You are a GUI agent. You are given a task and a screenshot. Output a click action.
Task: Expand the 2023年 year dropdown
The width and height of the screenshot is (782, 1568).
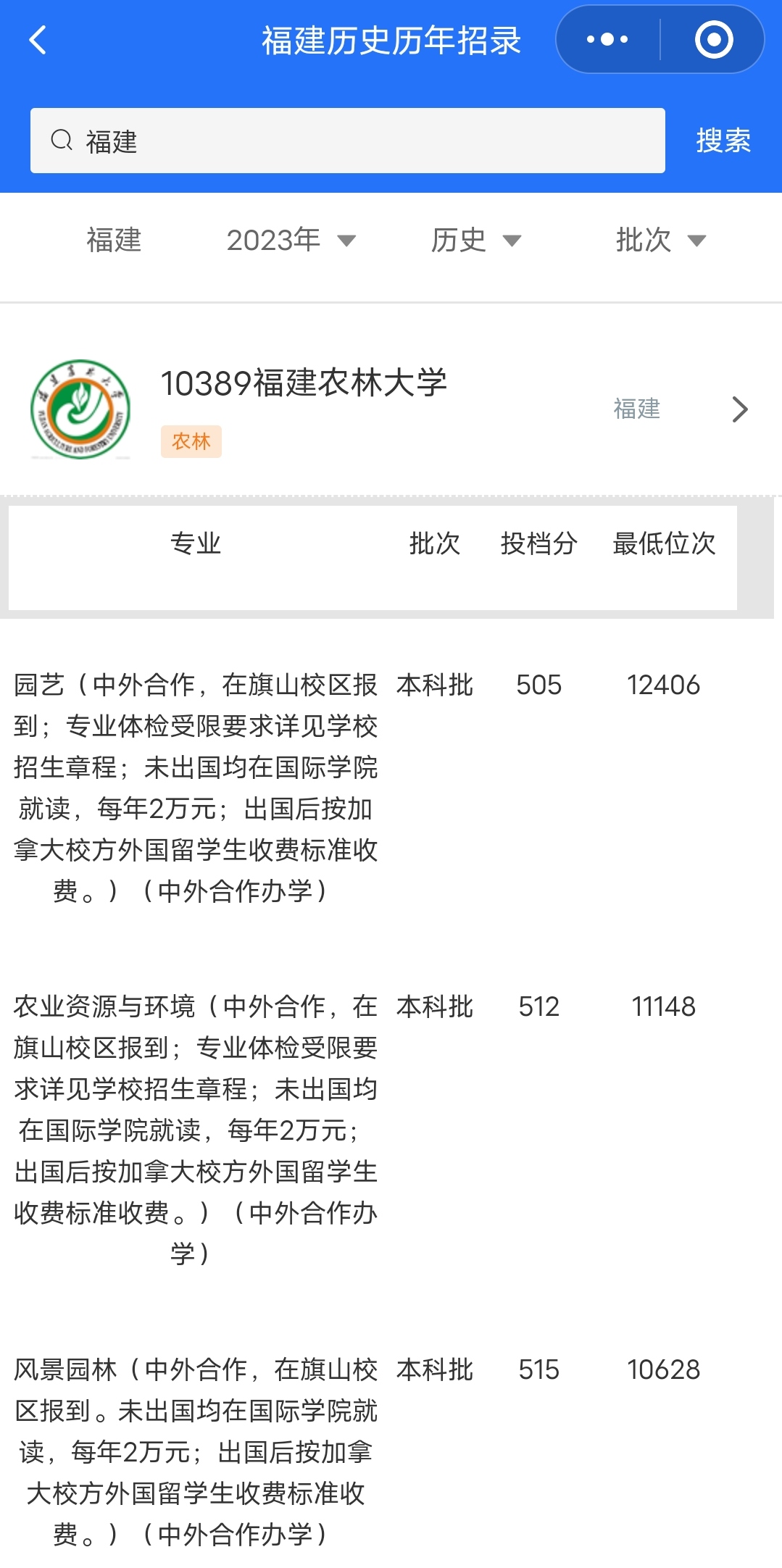pos(291,241)
